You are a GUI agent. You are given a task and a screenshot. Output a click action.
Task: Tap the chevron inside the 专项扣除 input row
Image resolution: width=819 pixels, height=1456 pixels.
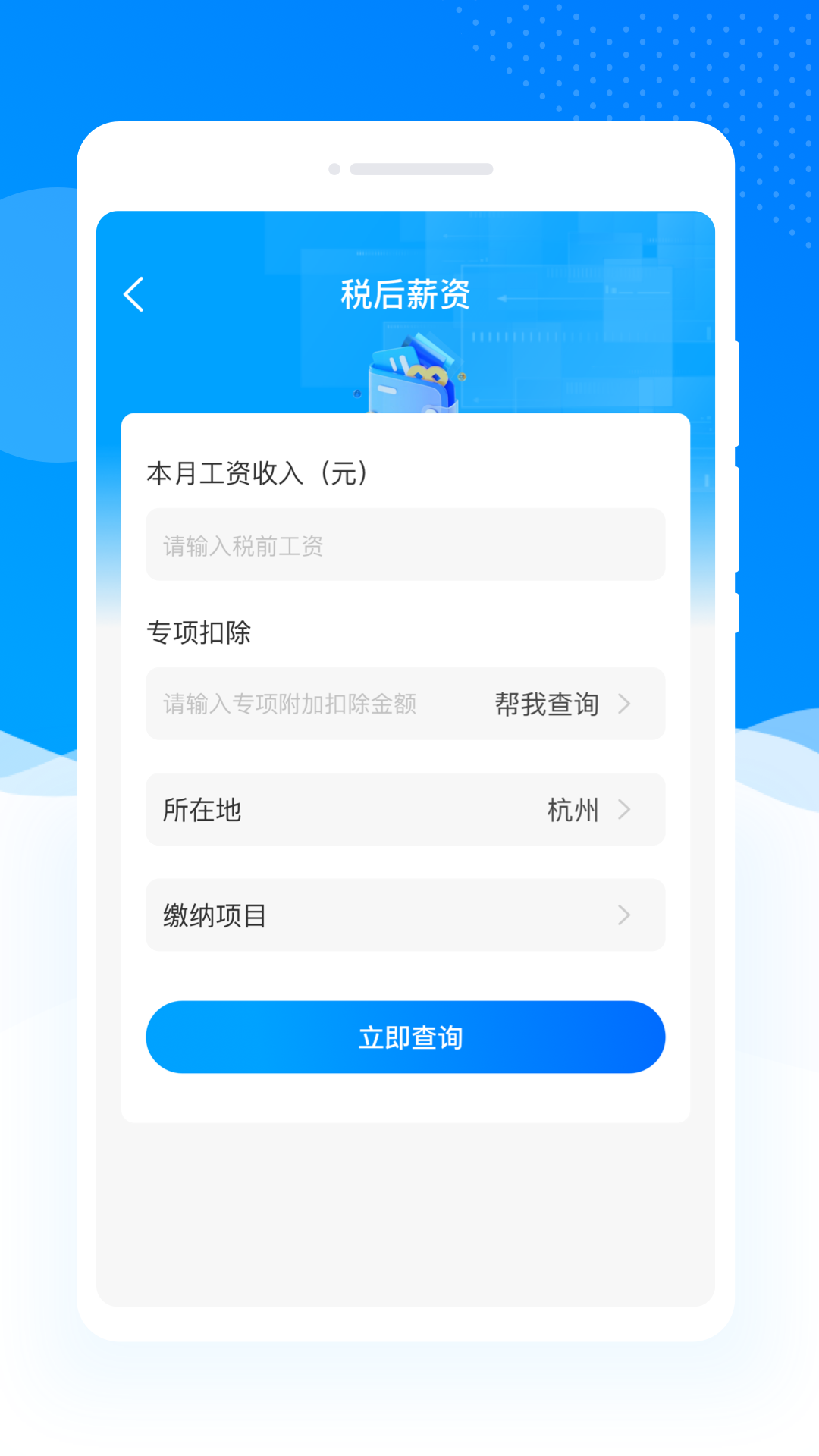(624, 704)
